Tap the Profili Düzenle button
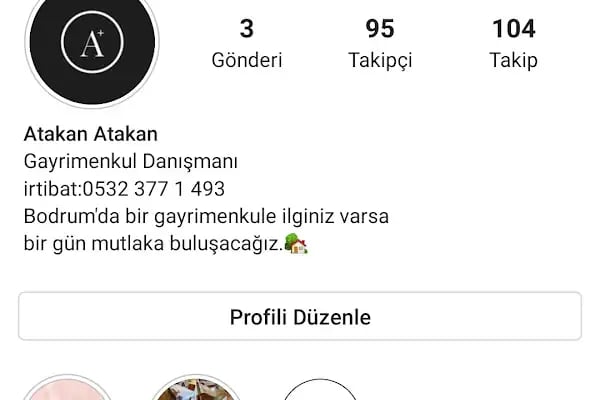 (300, 317)
